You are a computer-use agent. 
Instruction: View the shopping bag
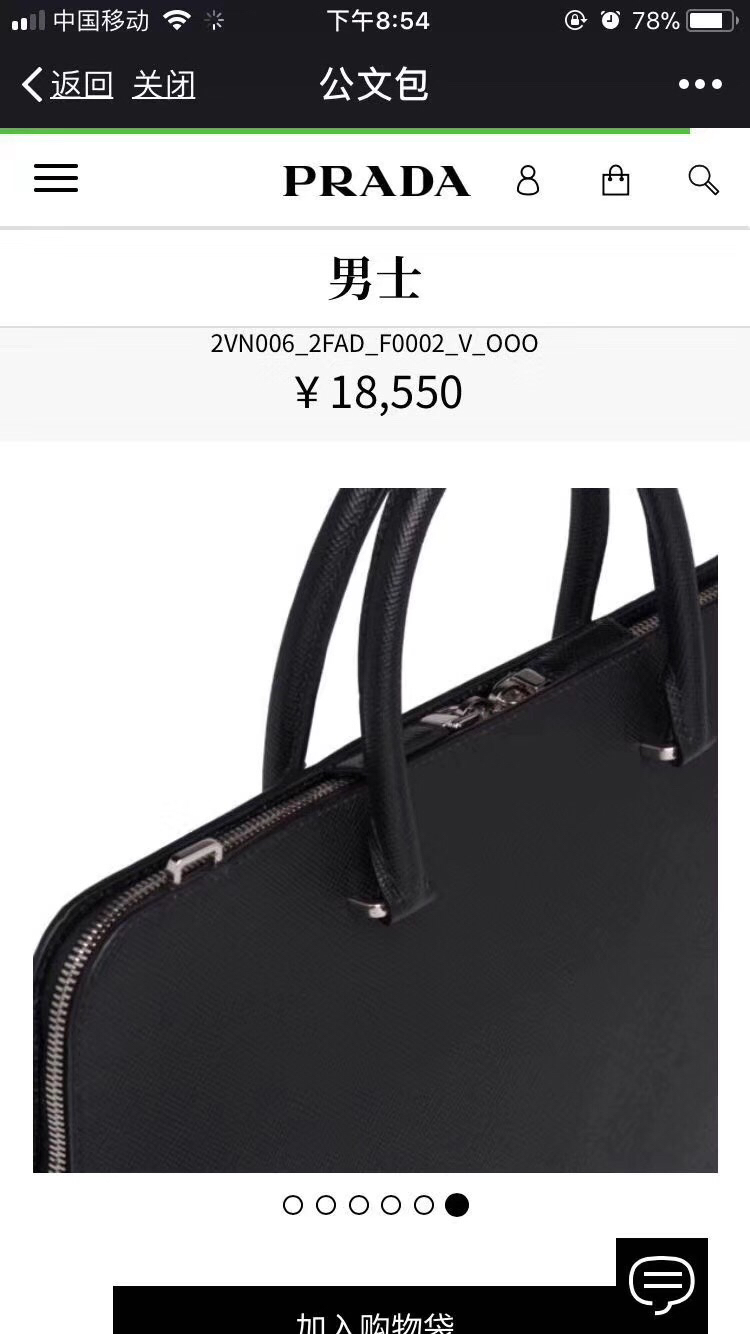[x=615, y=181]
